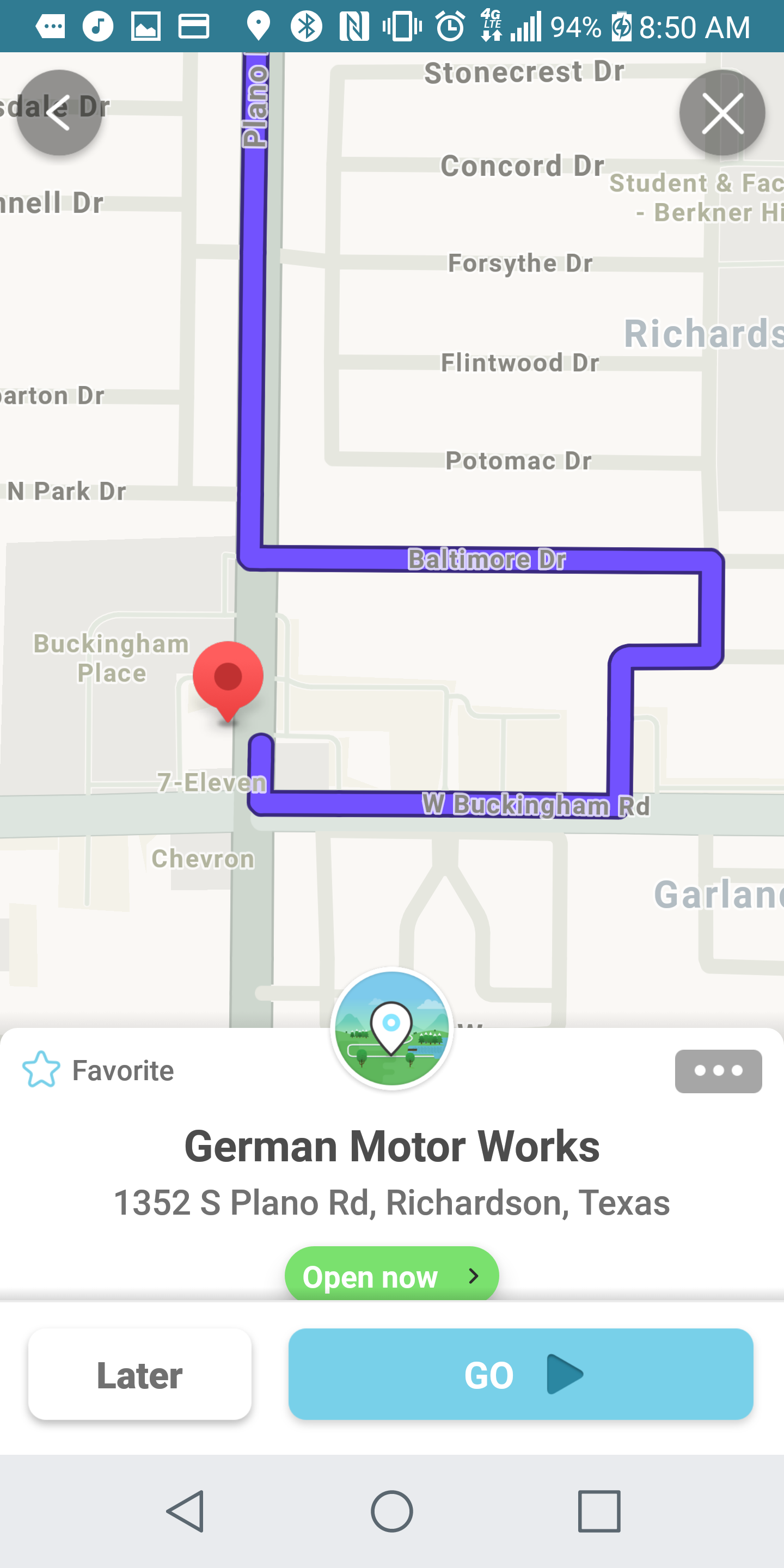Open recent apps from the navigation bar
Viewport: 784px width, 1568px height.
[x=599, y=1511]
